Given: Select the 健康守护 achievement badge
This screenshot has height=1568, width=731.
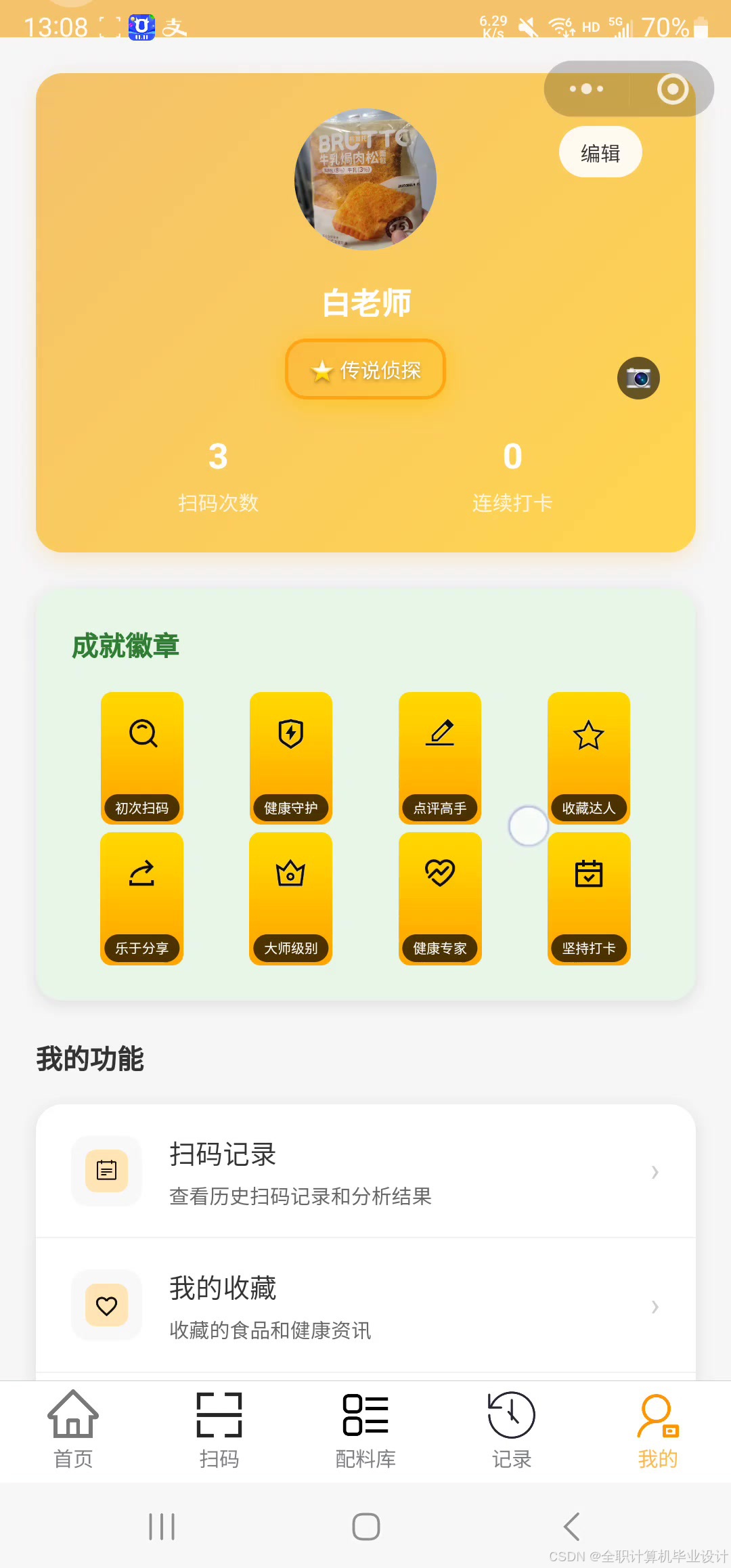Looking at the screenshot, I should pos(291,758).
